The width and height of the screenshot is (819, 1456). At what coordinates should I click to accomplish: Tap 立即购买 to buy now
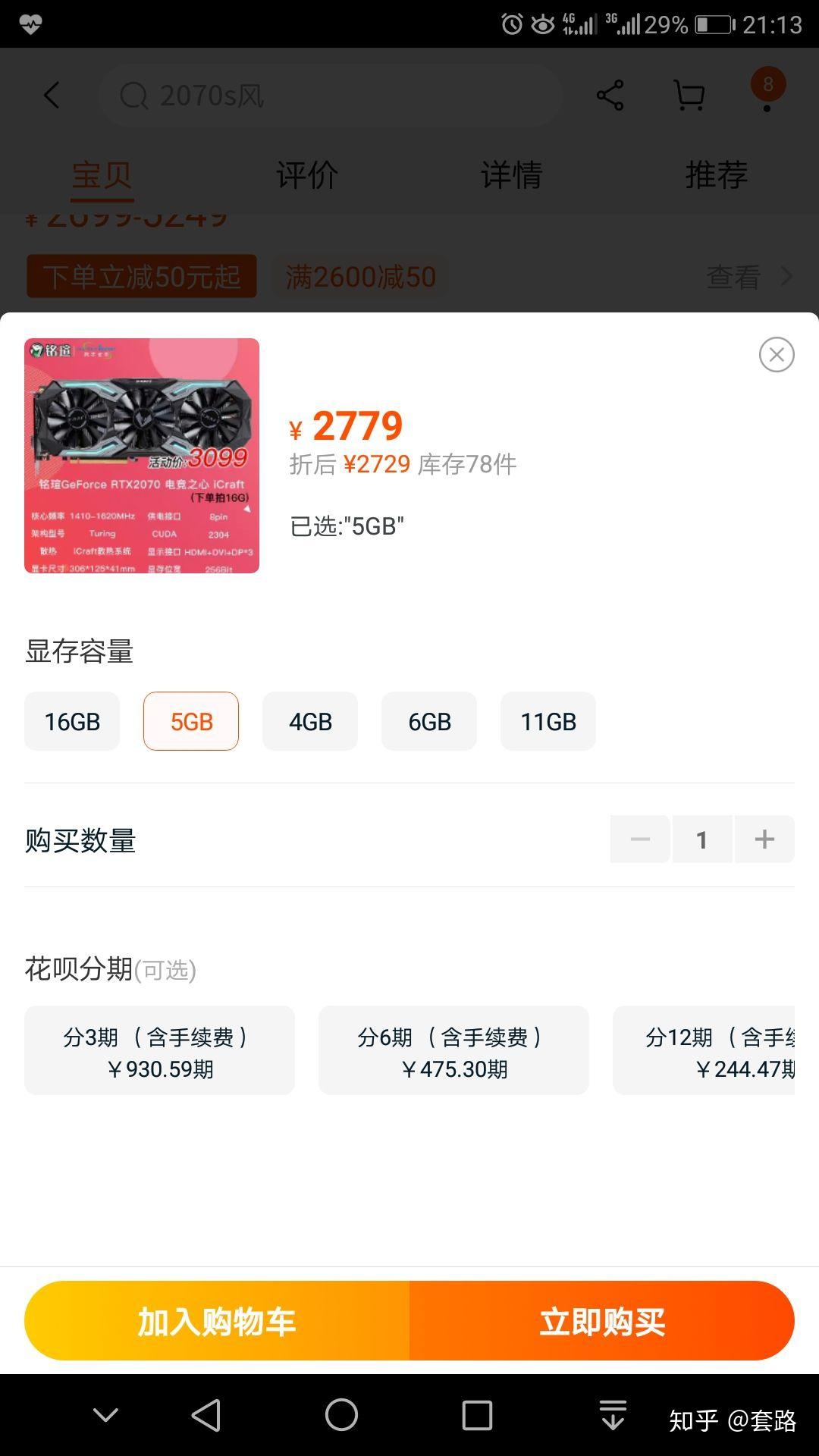tap(602, 1320)
